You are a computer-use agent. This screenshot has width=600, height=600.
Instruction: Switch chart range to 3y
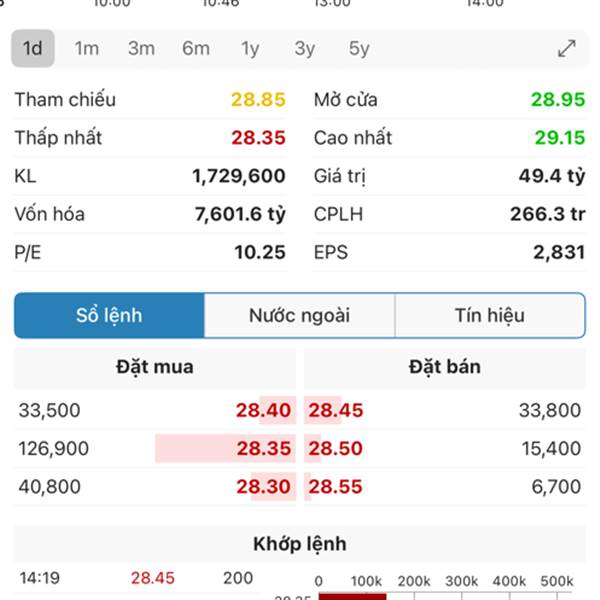305,48
